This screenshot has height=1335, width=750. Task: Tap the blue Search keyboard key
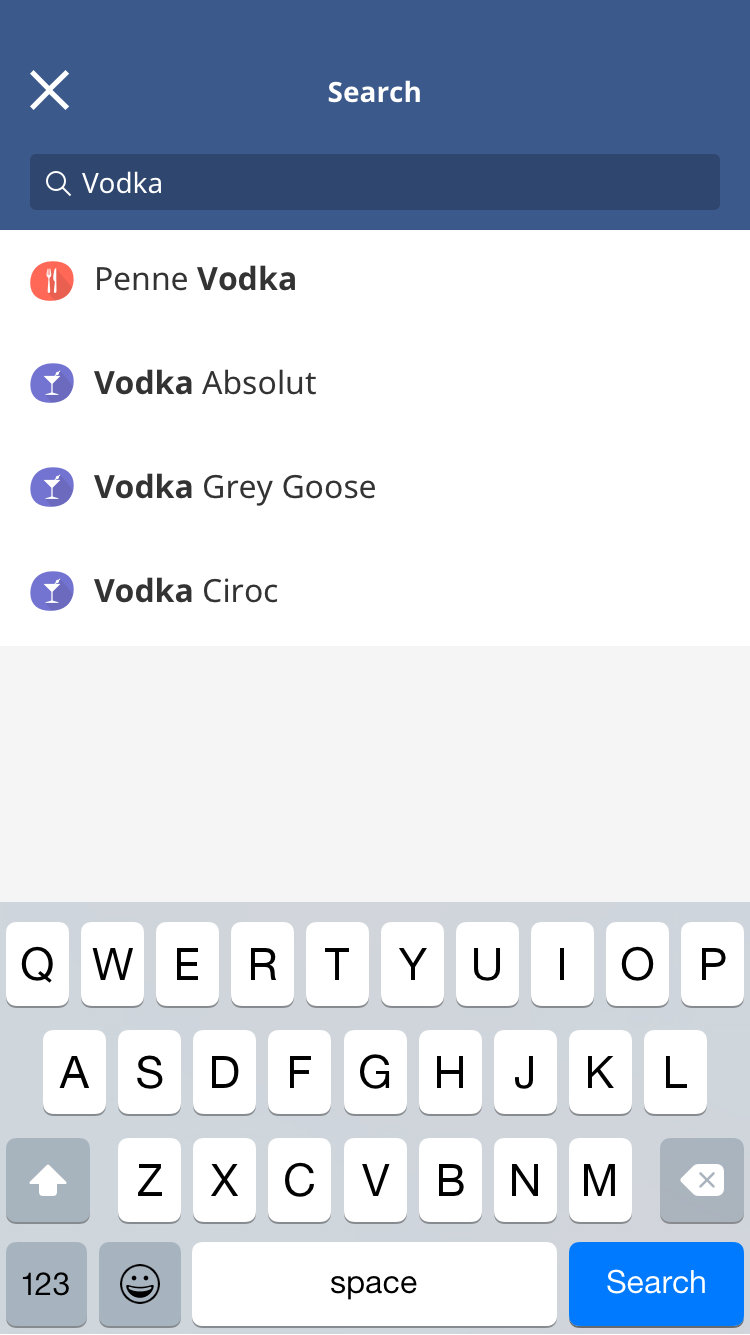[x=656, y=1283]
